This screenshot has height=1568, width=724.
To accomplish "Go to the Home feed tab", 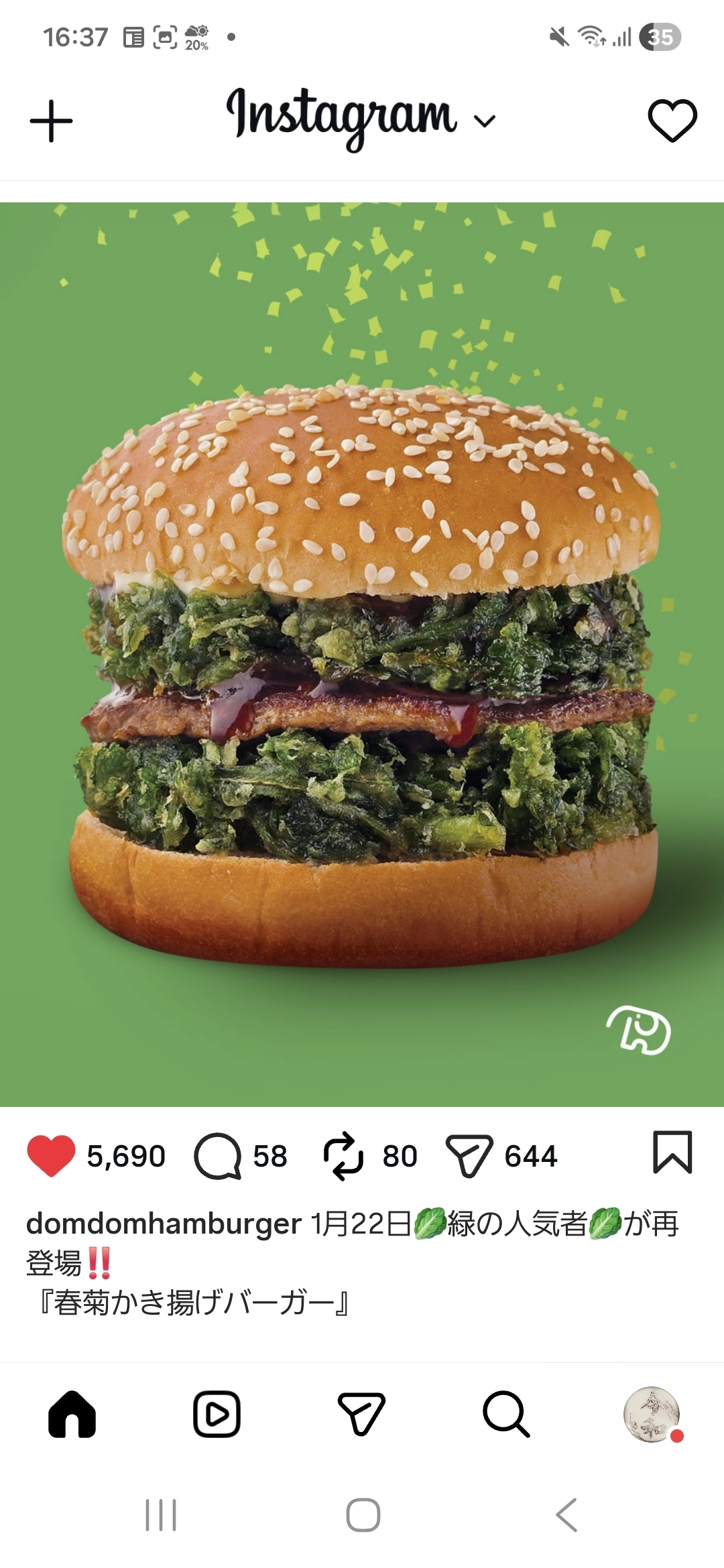I will 72,1414.
